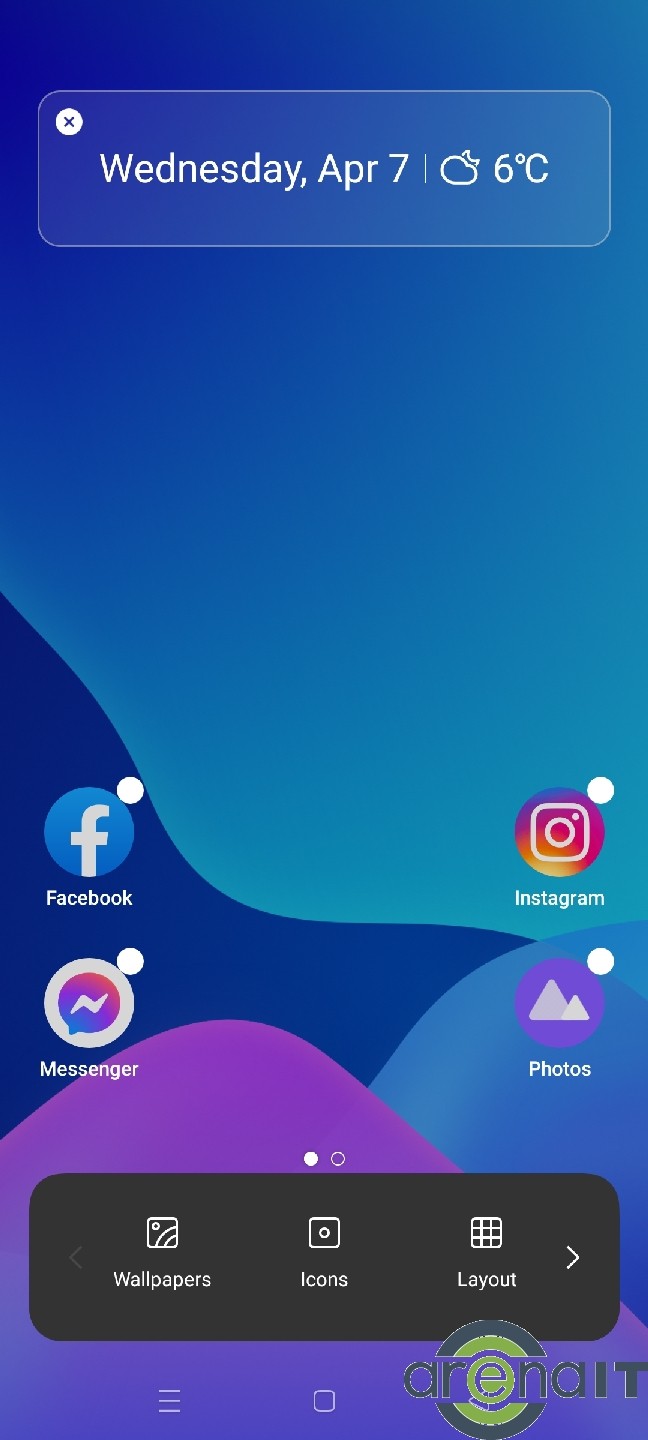Go to the second home page dot
The image size is (648, 1440).
click(x=338, y=1159)
